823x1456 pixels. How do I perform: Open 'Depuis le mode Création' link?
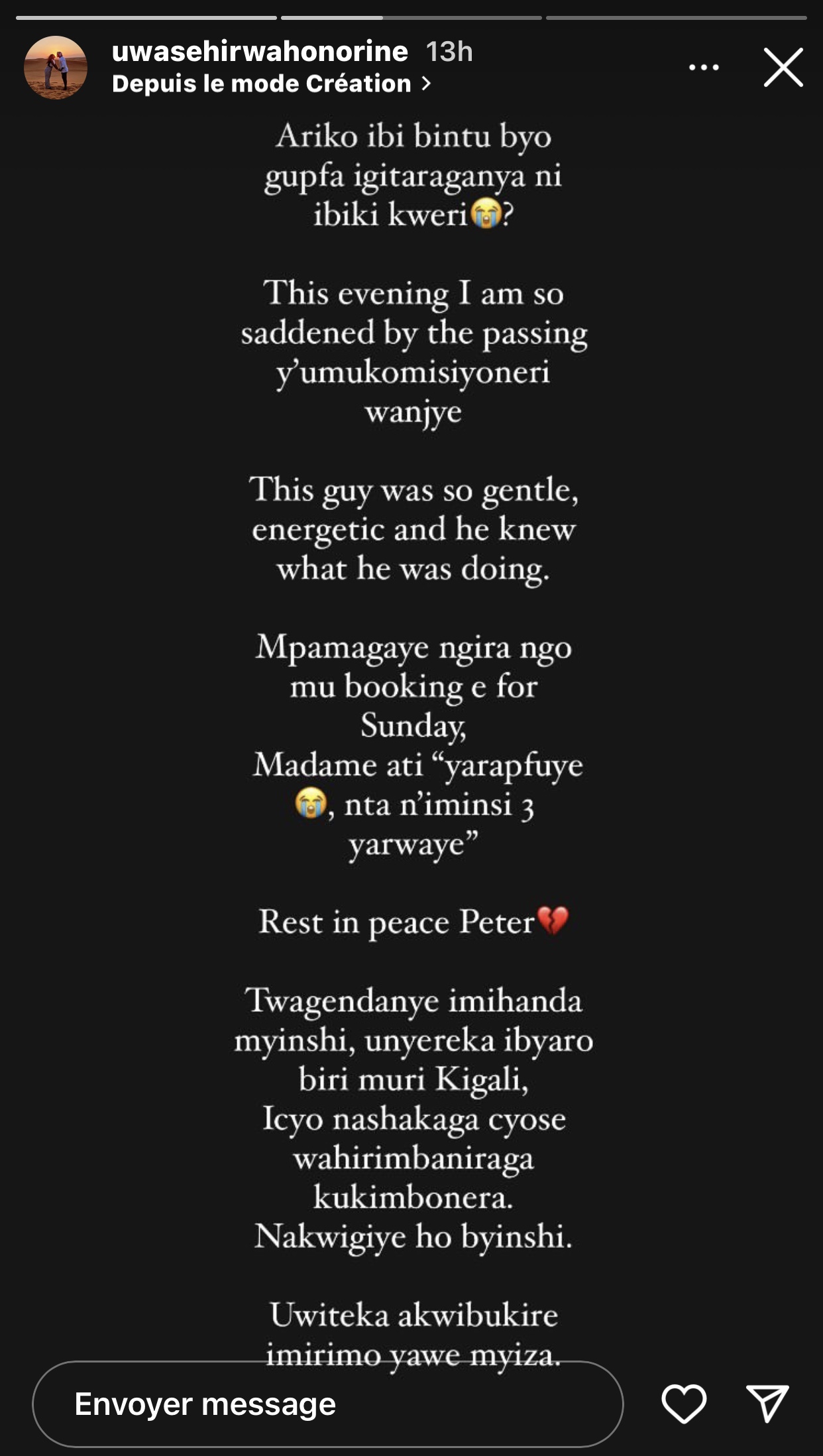(x=271, y=84)
